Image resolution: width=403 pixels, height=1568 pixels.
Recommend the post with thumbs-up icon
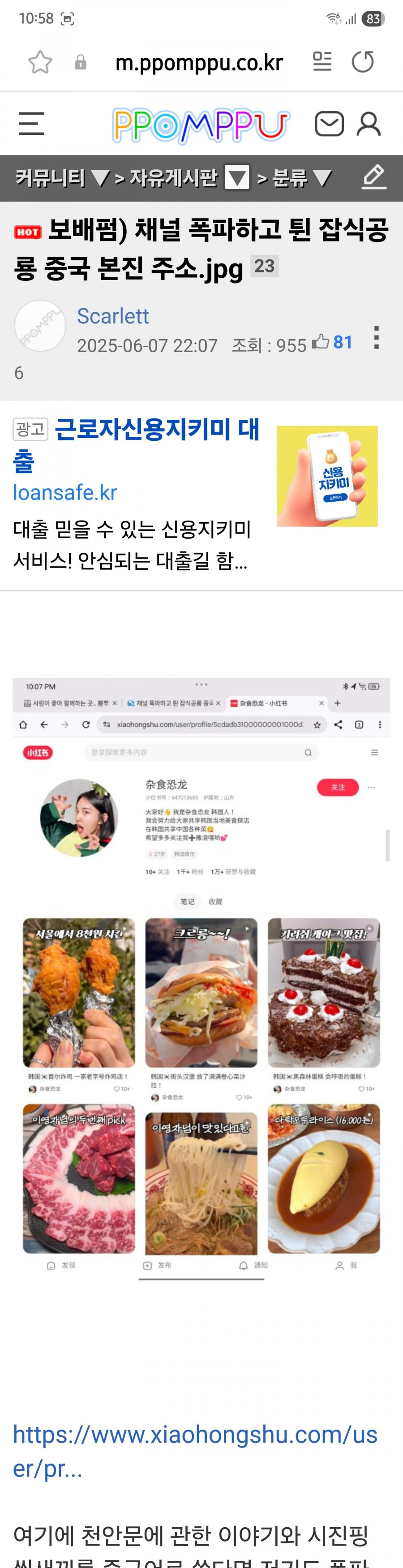click(321, 342)
